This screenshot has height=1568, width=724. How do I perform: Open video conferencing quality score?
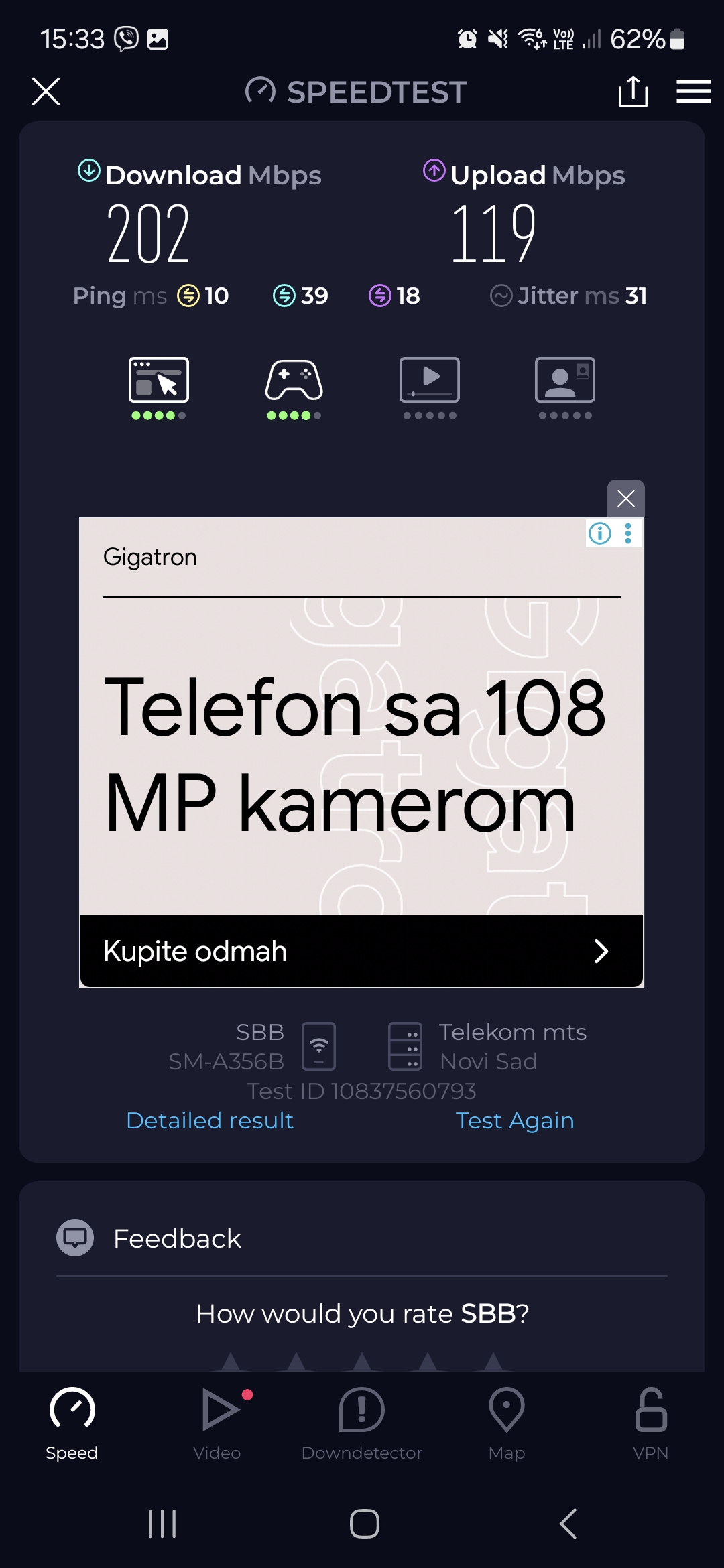tap(564, 387)
